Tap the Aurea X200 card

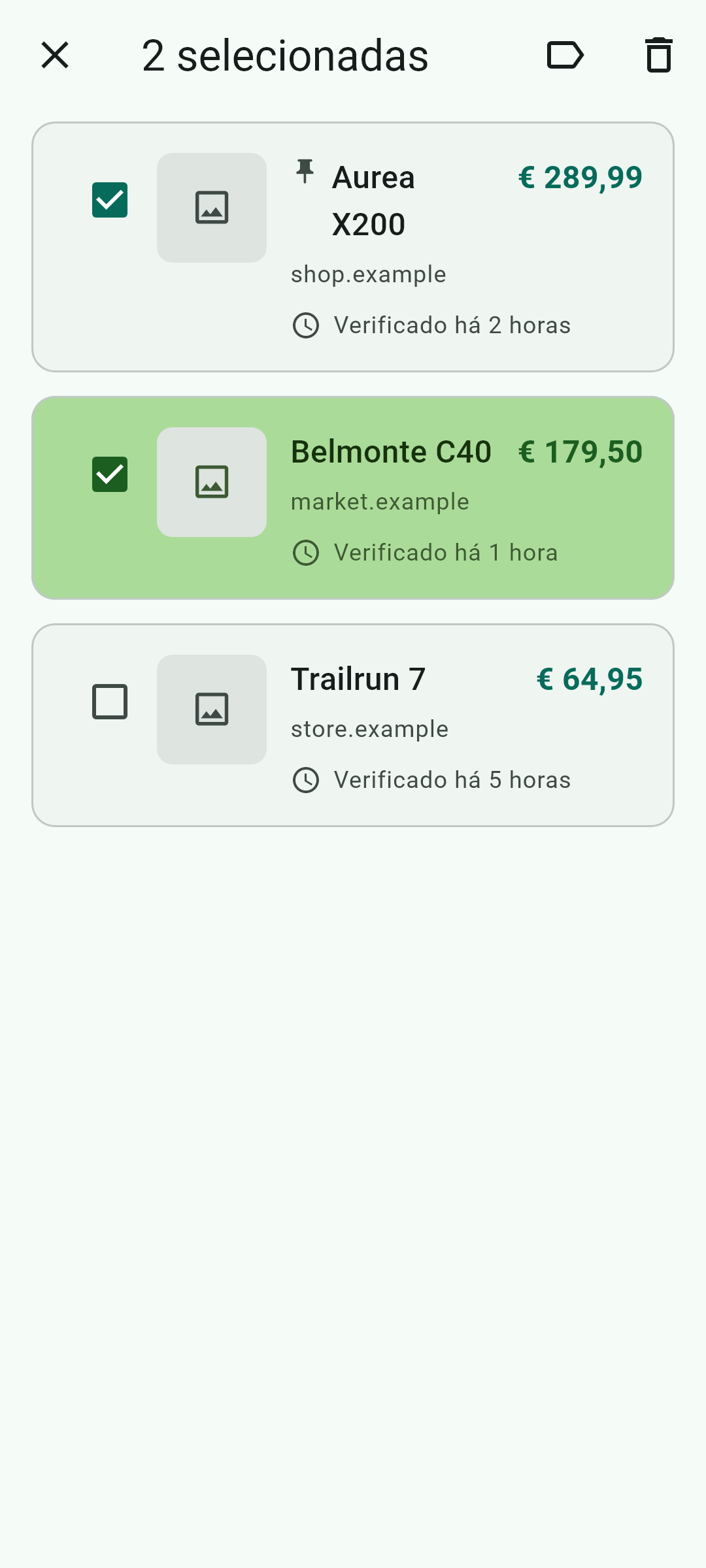(x=353, y=247)
